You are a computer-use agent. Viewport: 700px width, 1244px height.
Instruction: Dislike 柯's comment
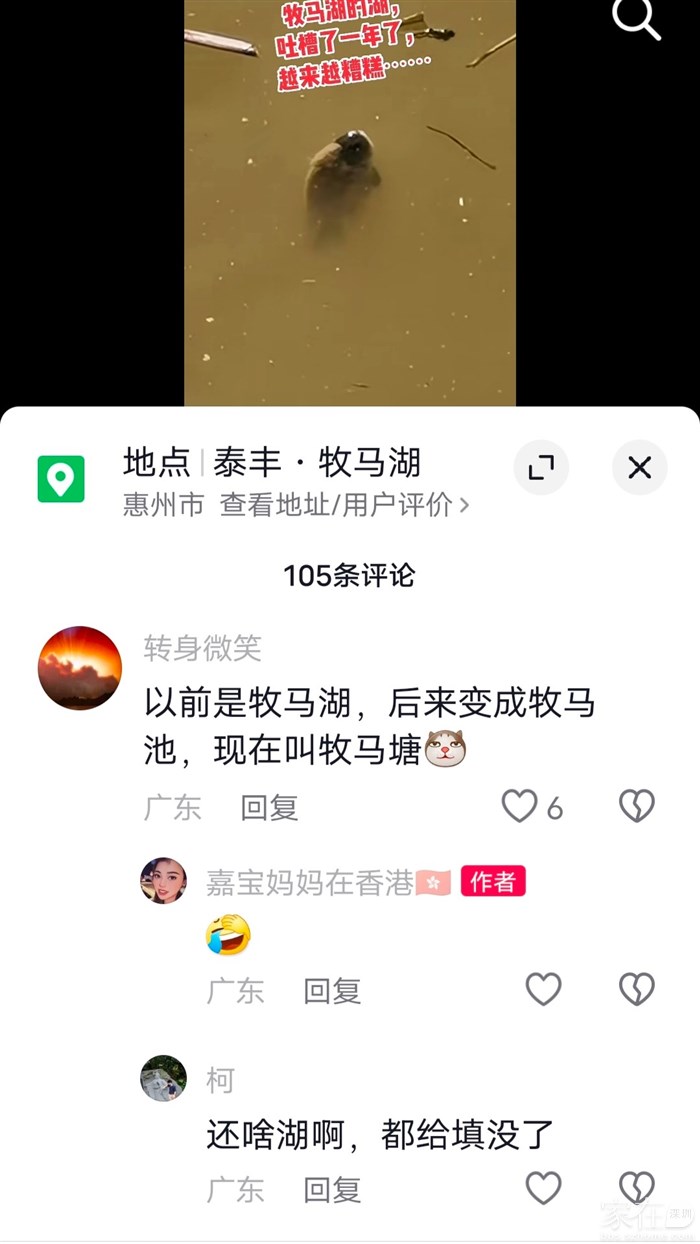(637, 1188)
